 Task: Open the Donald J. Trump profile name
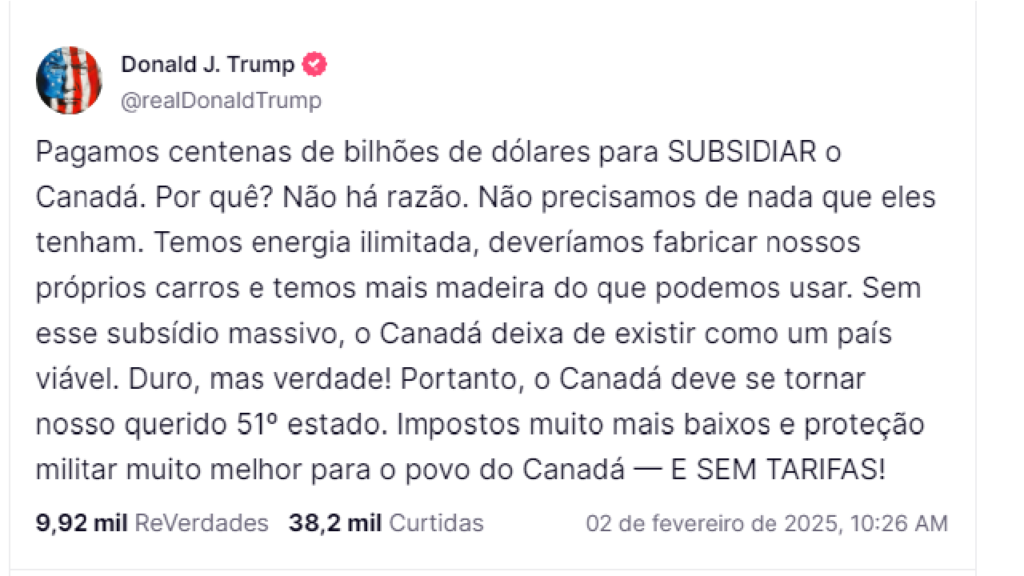tap(208, 65)
